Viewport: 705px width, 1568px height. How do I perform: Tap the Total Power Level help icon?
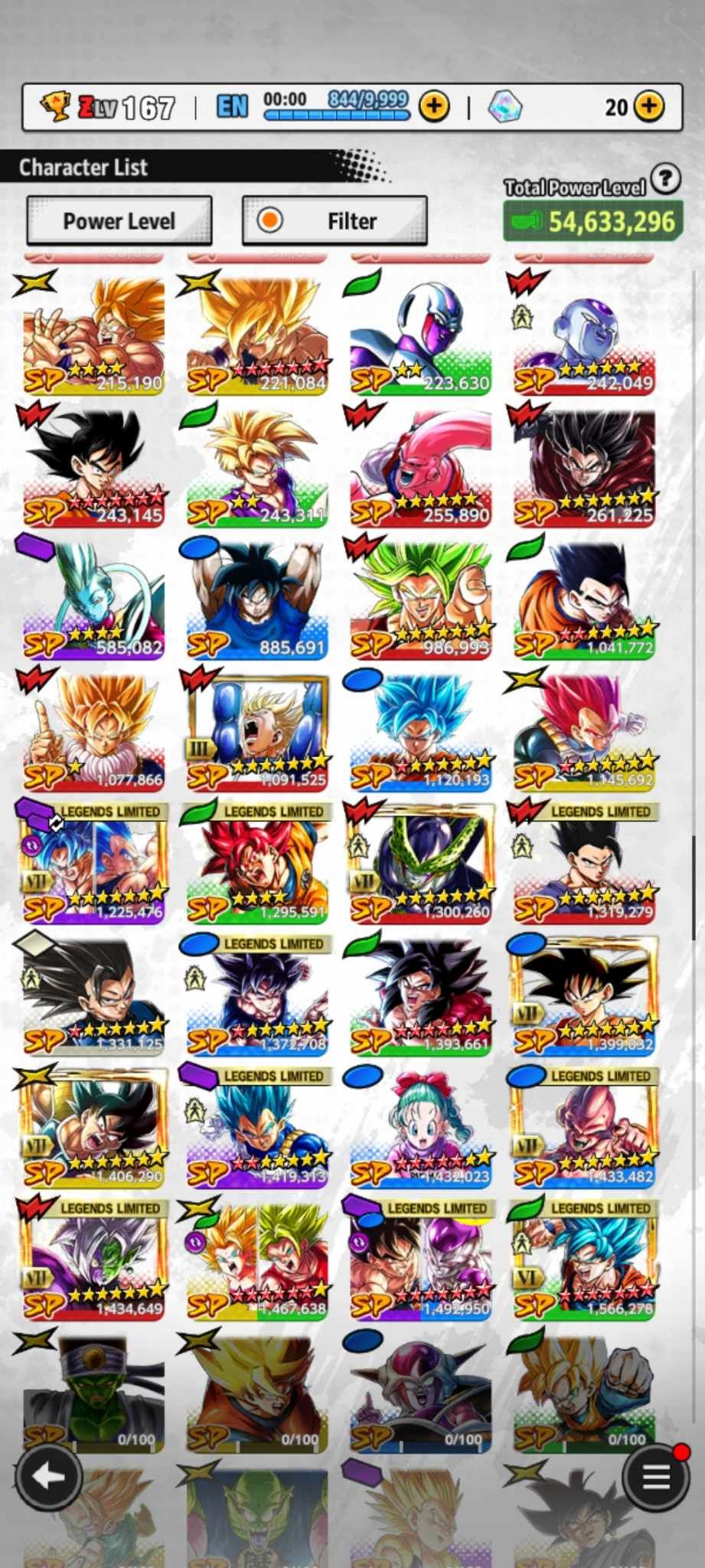(x=666, y=179)
